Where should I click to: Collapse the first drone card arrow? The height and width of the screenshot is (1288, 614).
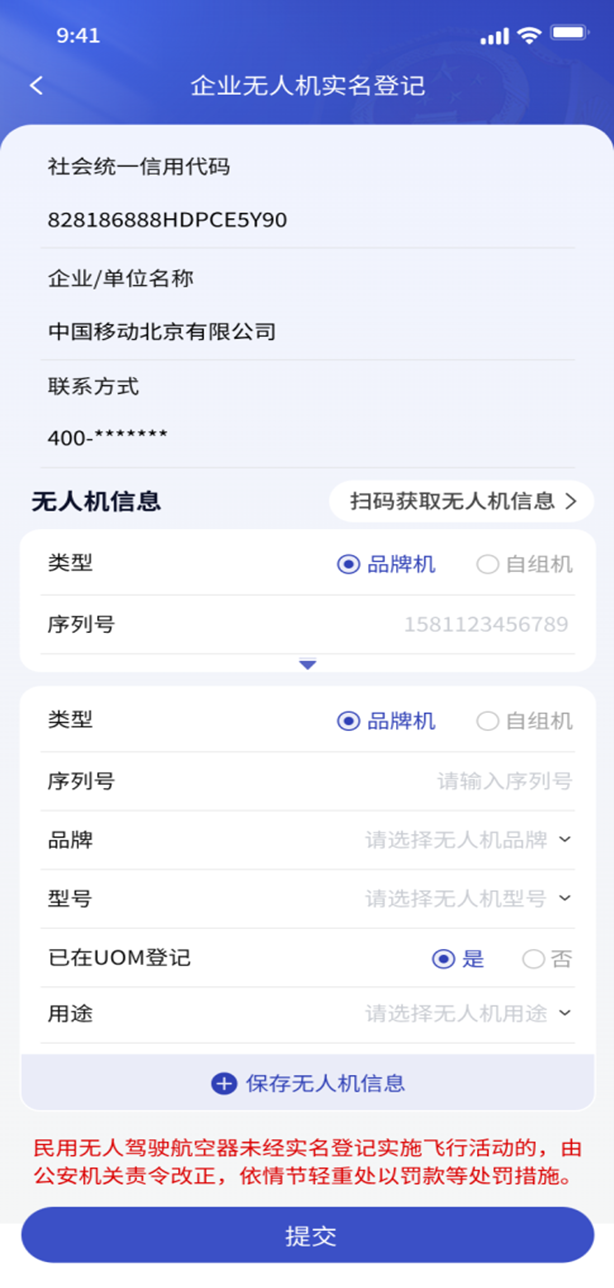coord(308,665)
